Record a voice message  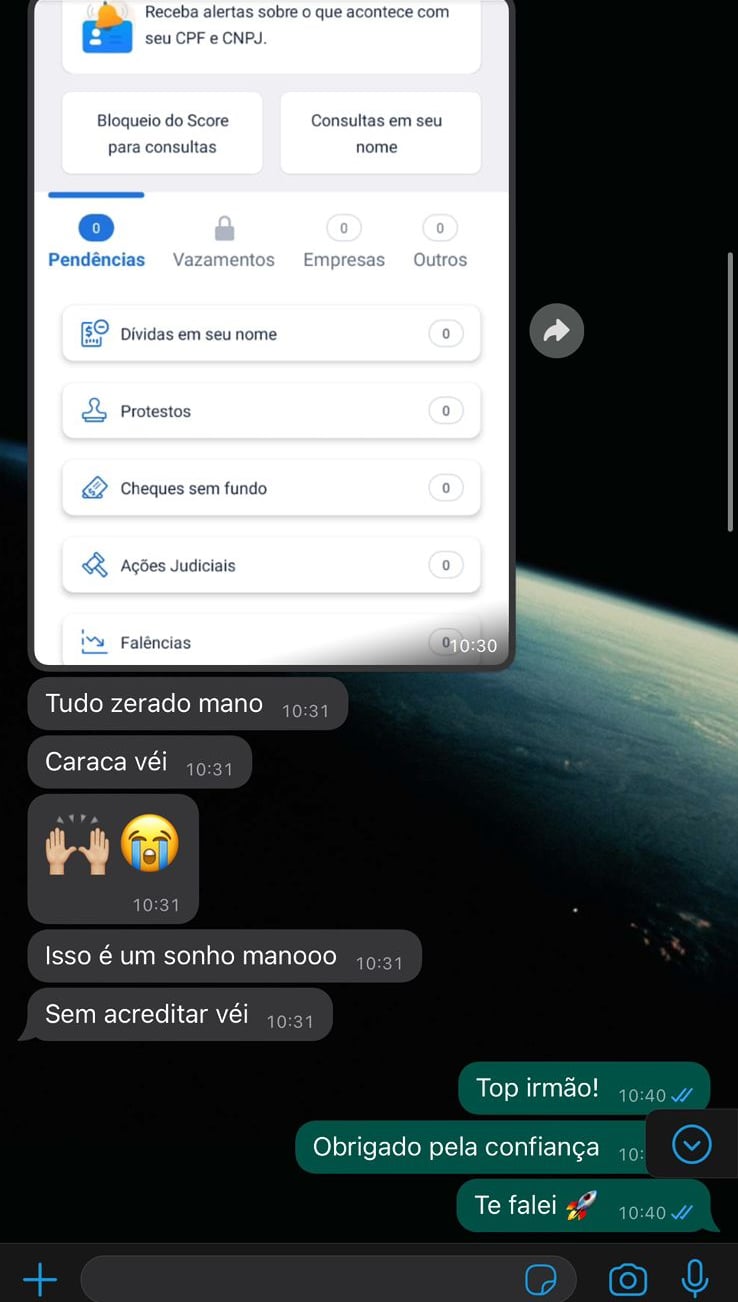click(695, 1278)
